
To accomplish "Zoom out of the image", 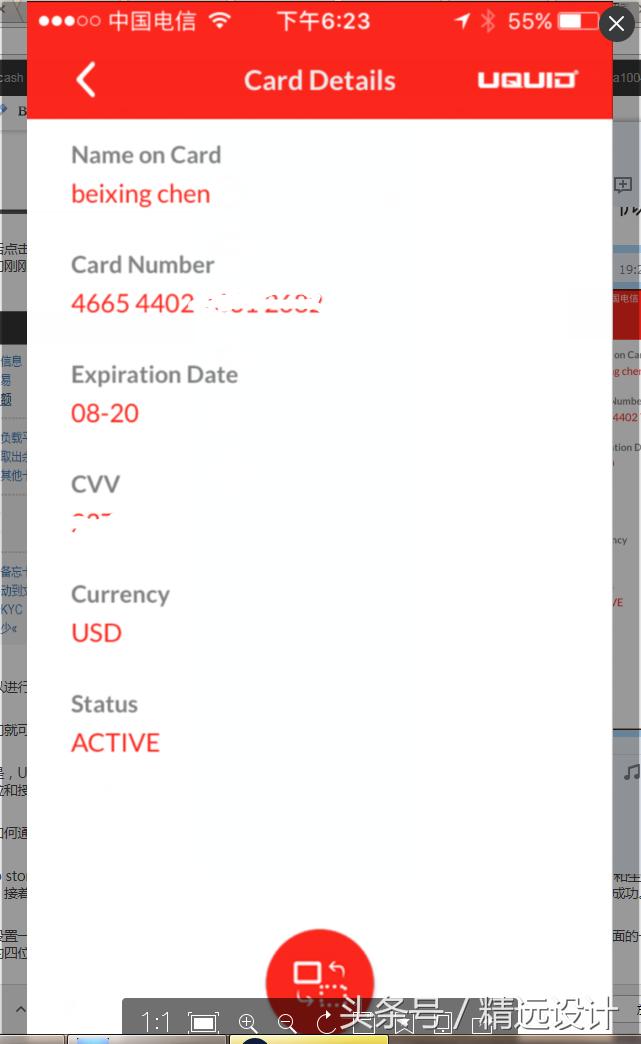I will [x=287, y=1022].
